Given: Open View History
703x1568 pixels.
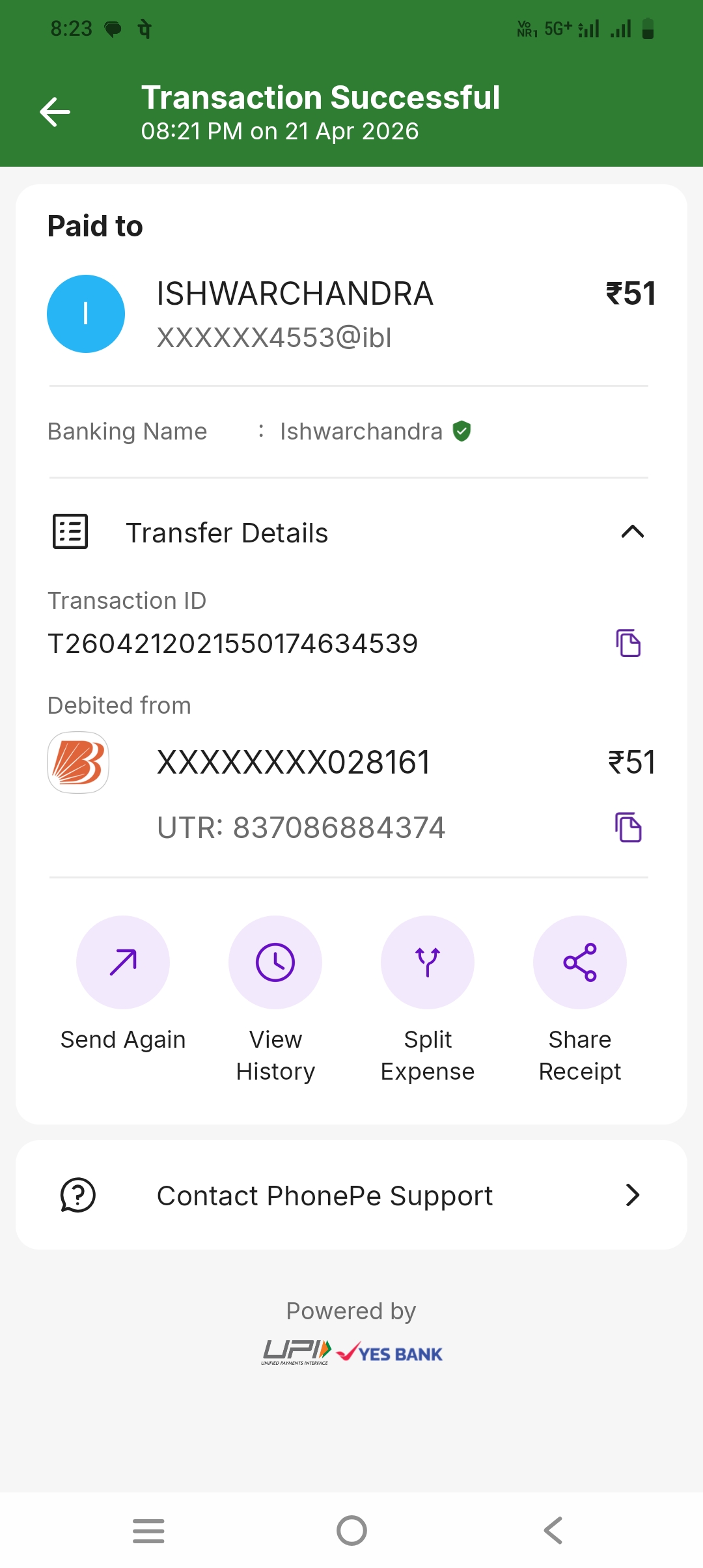Looking at the screenshot, I should click(275, 962).
